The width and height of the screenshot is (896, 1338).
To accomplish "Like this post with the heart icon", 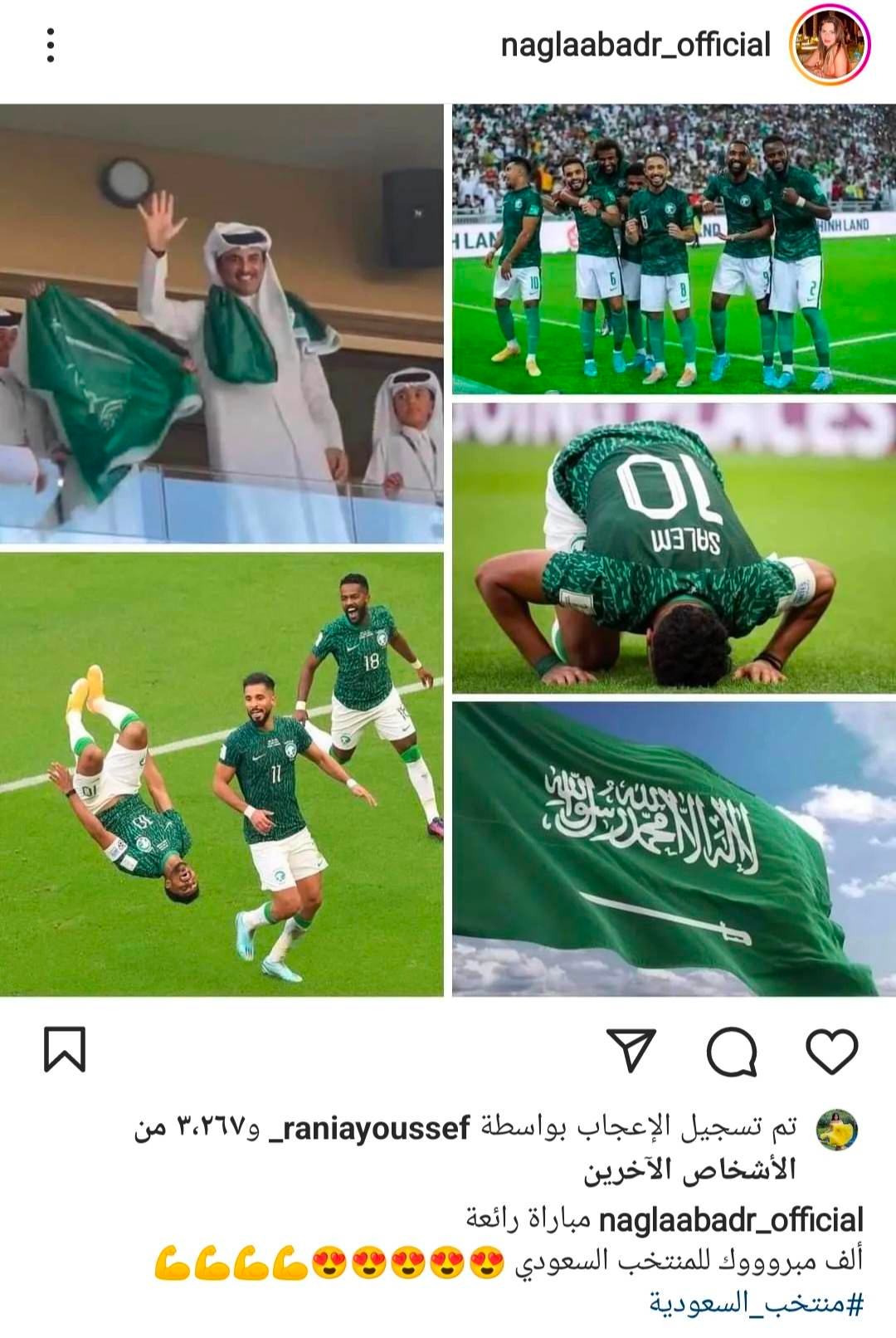I will [831, 1051].
